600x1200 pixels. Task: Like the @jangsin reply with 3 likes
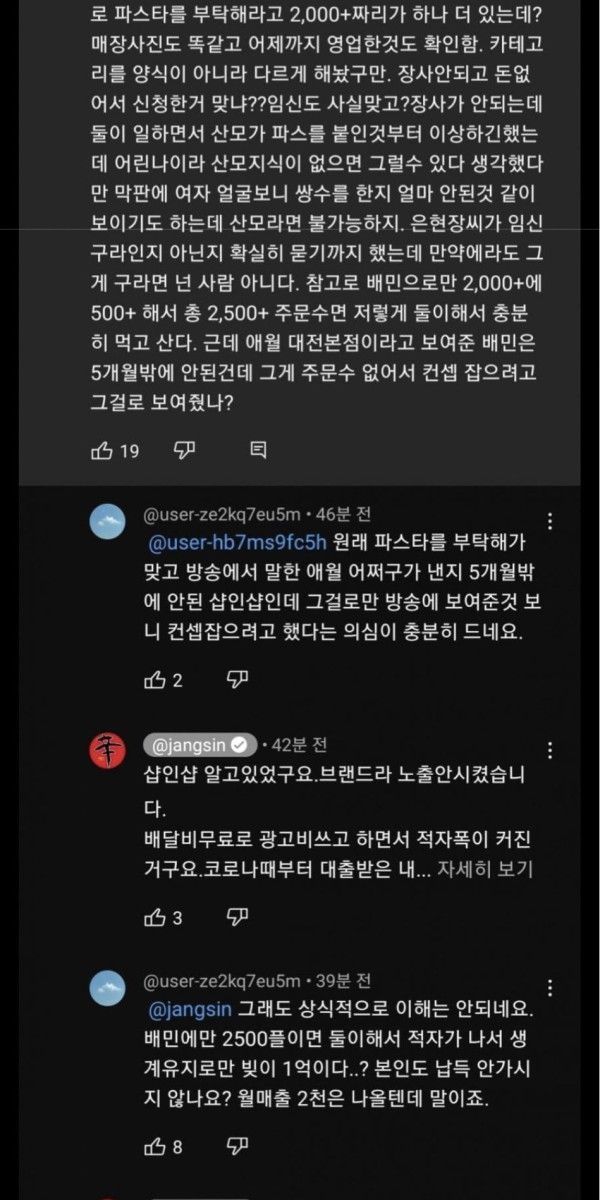tap(155, 916)
